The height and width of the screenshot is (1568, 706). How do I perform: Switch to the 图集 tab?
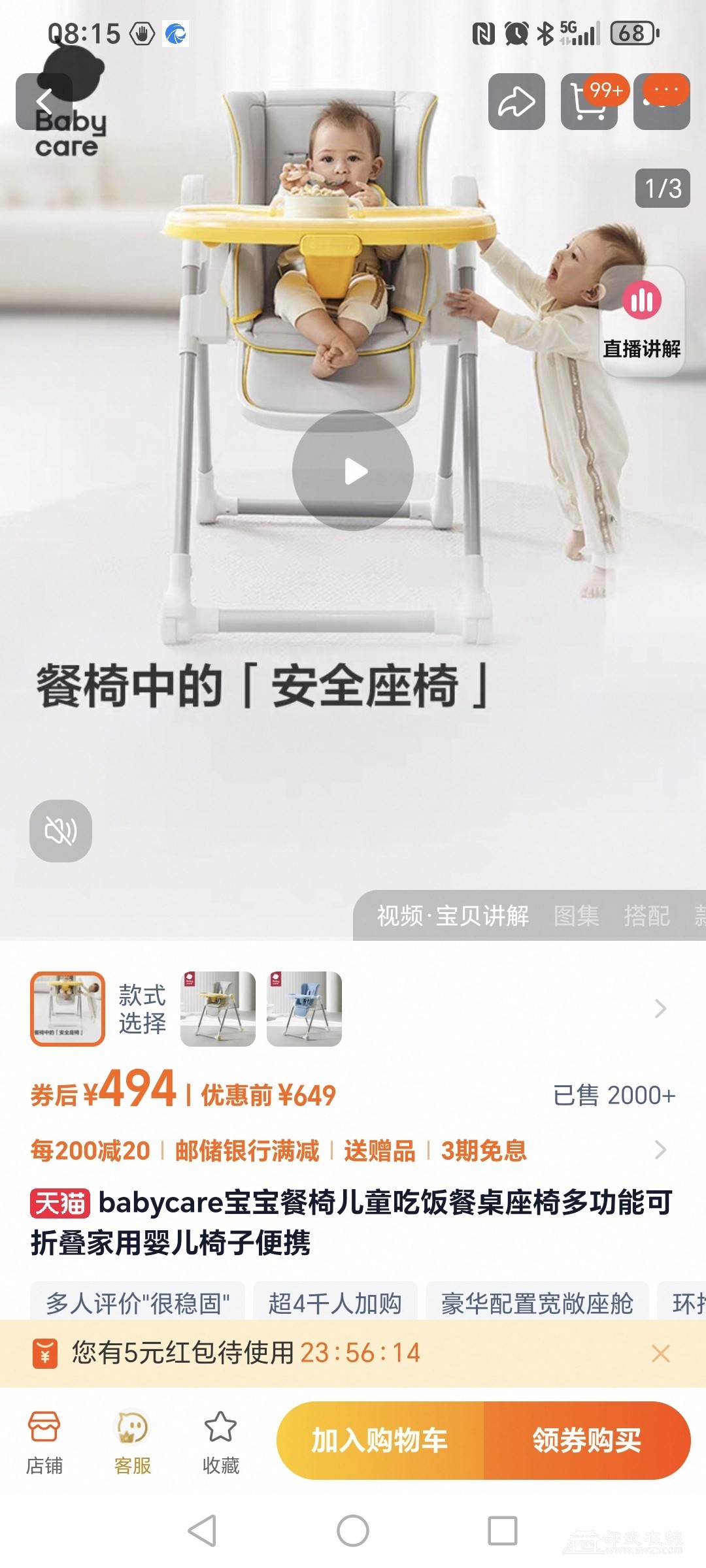[x=576, y=916]
